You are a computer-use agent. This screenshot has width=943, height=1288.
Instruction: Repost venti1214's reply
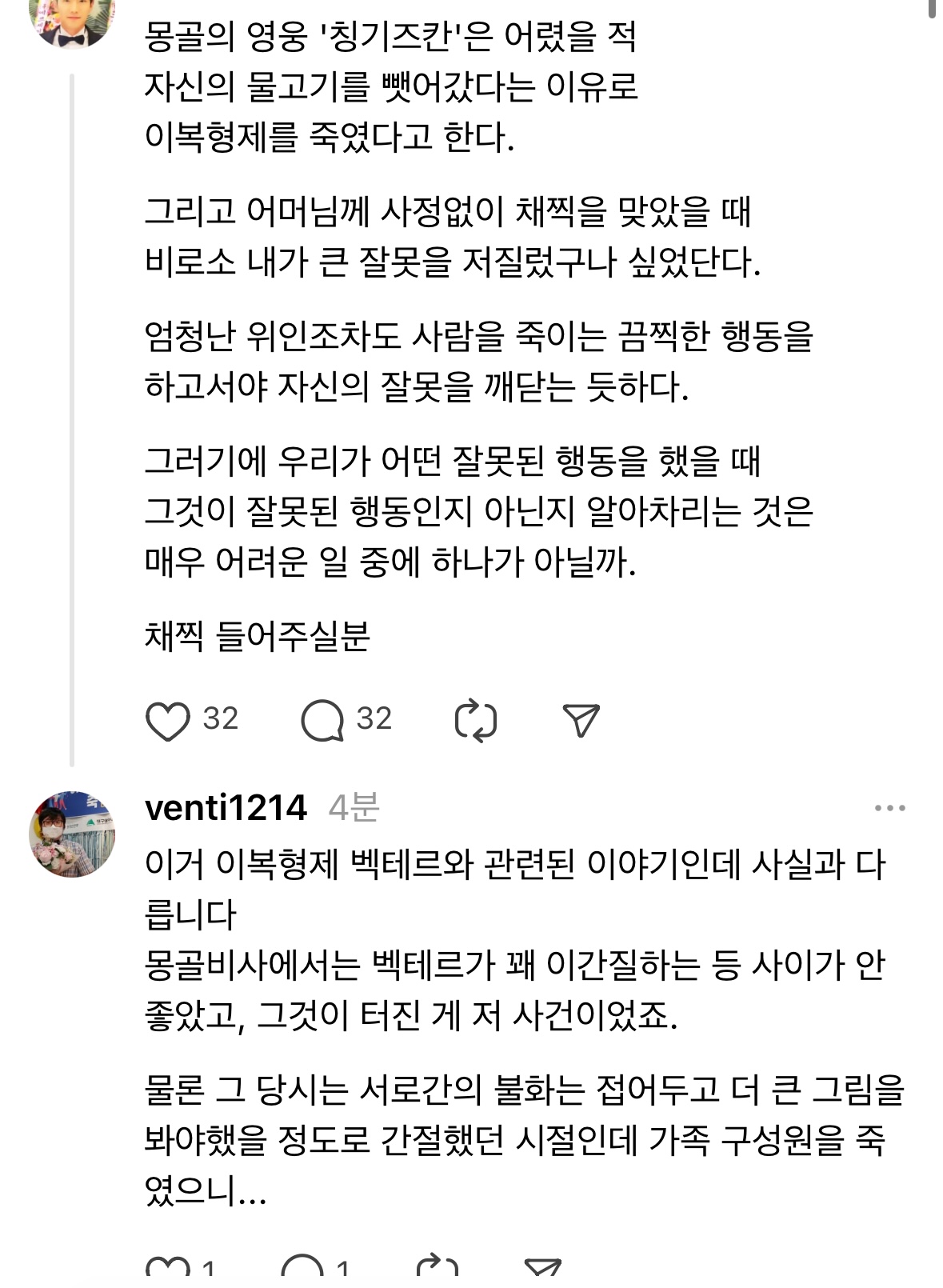tap(438, 1270)
